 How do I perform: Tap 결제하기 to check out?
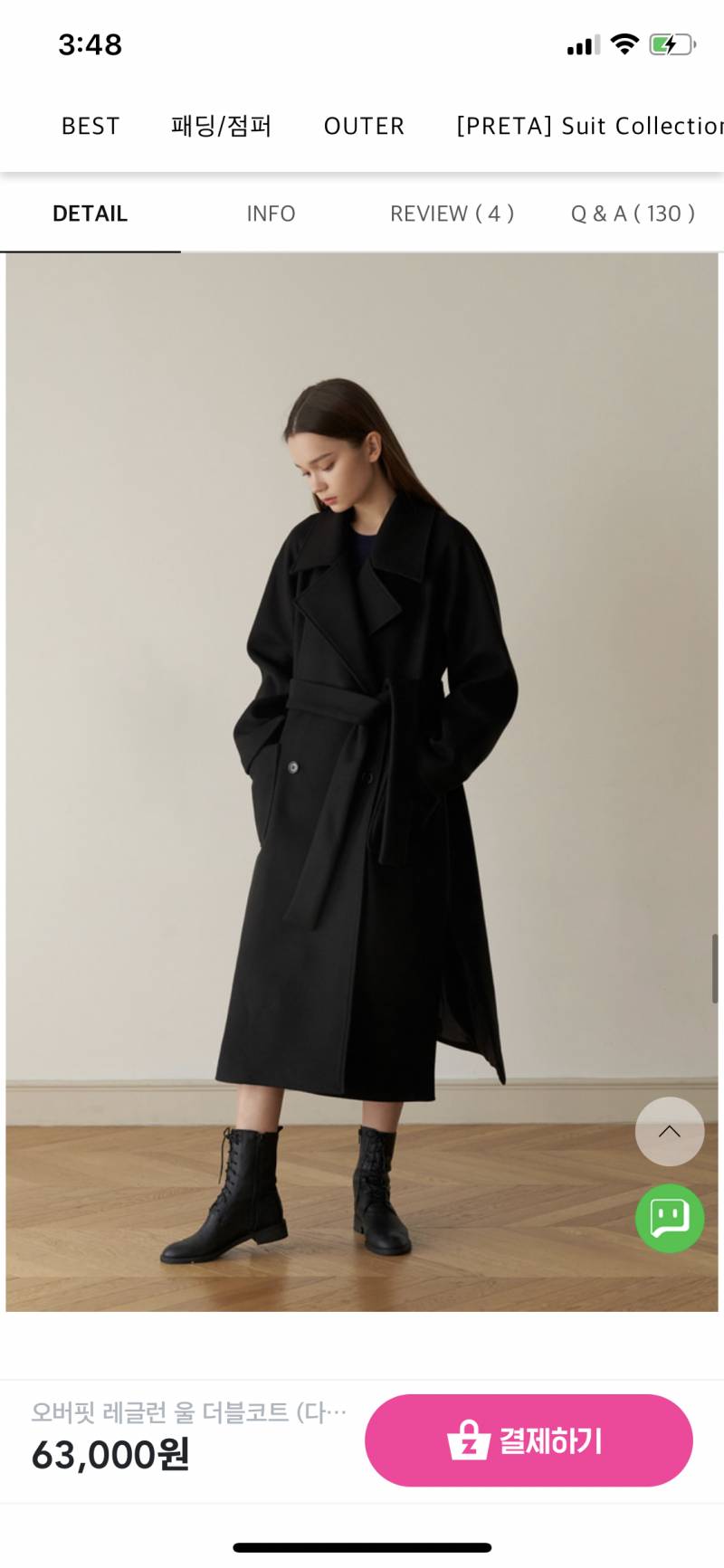529,1440
